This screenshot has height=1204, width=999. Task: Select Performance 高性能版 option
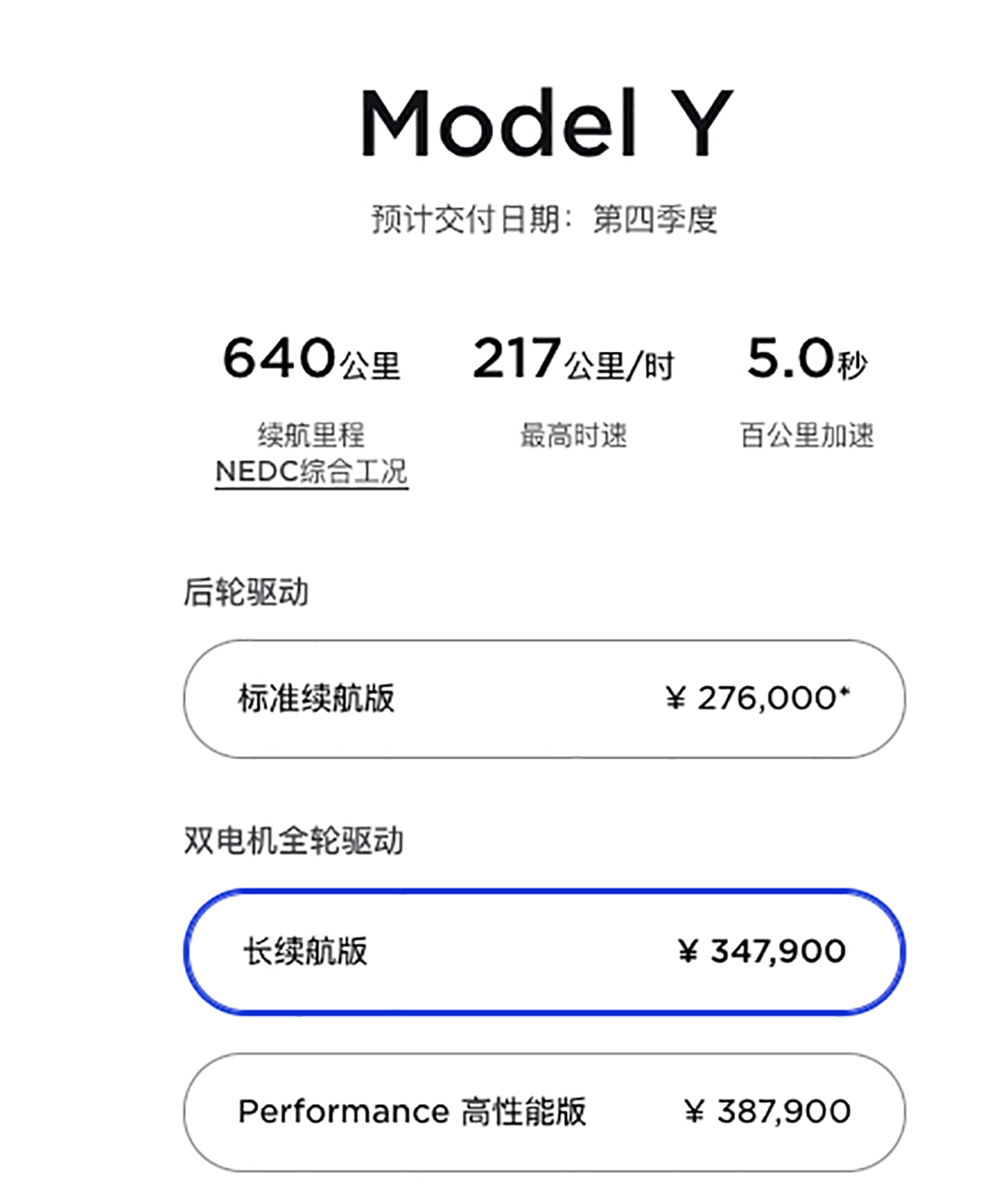544,1112
